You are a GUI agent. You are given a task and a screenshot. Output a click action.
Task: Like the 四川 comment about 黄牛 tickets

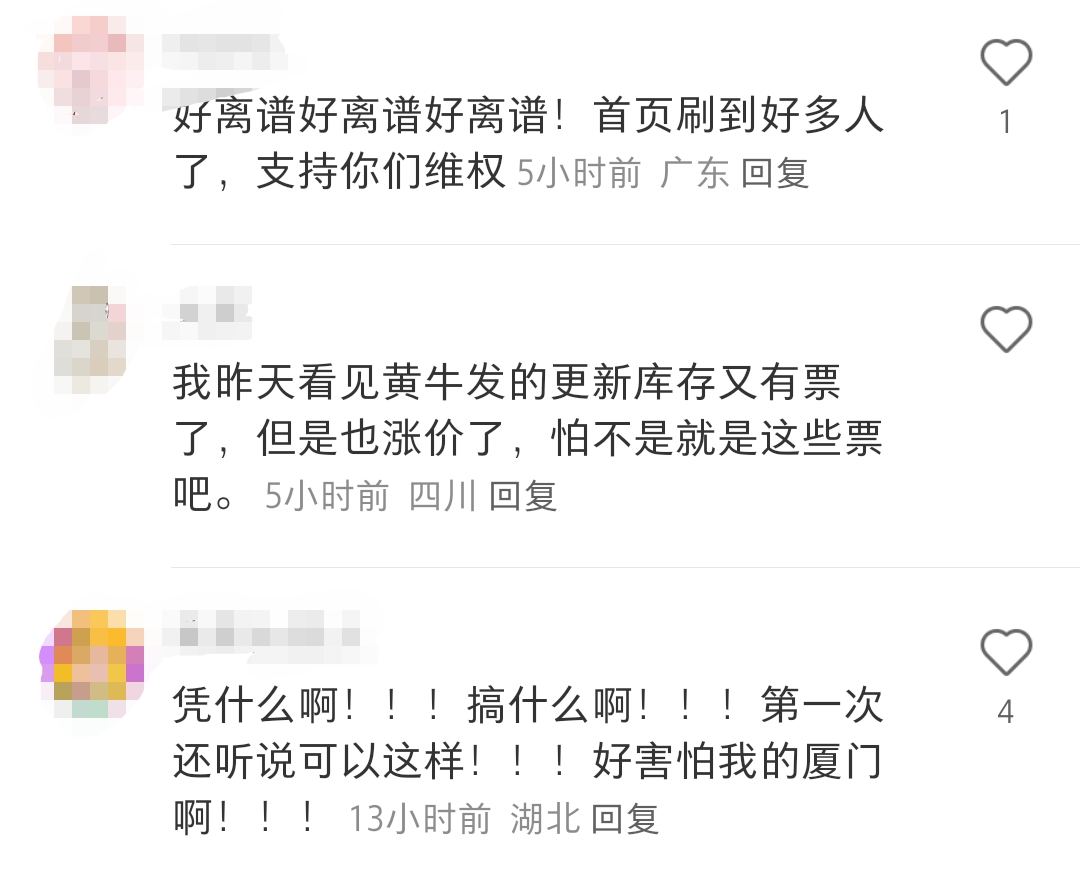tap(1005, 330)
